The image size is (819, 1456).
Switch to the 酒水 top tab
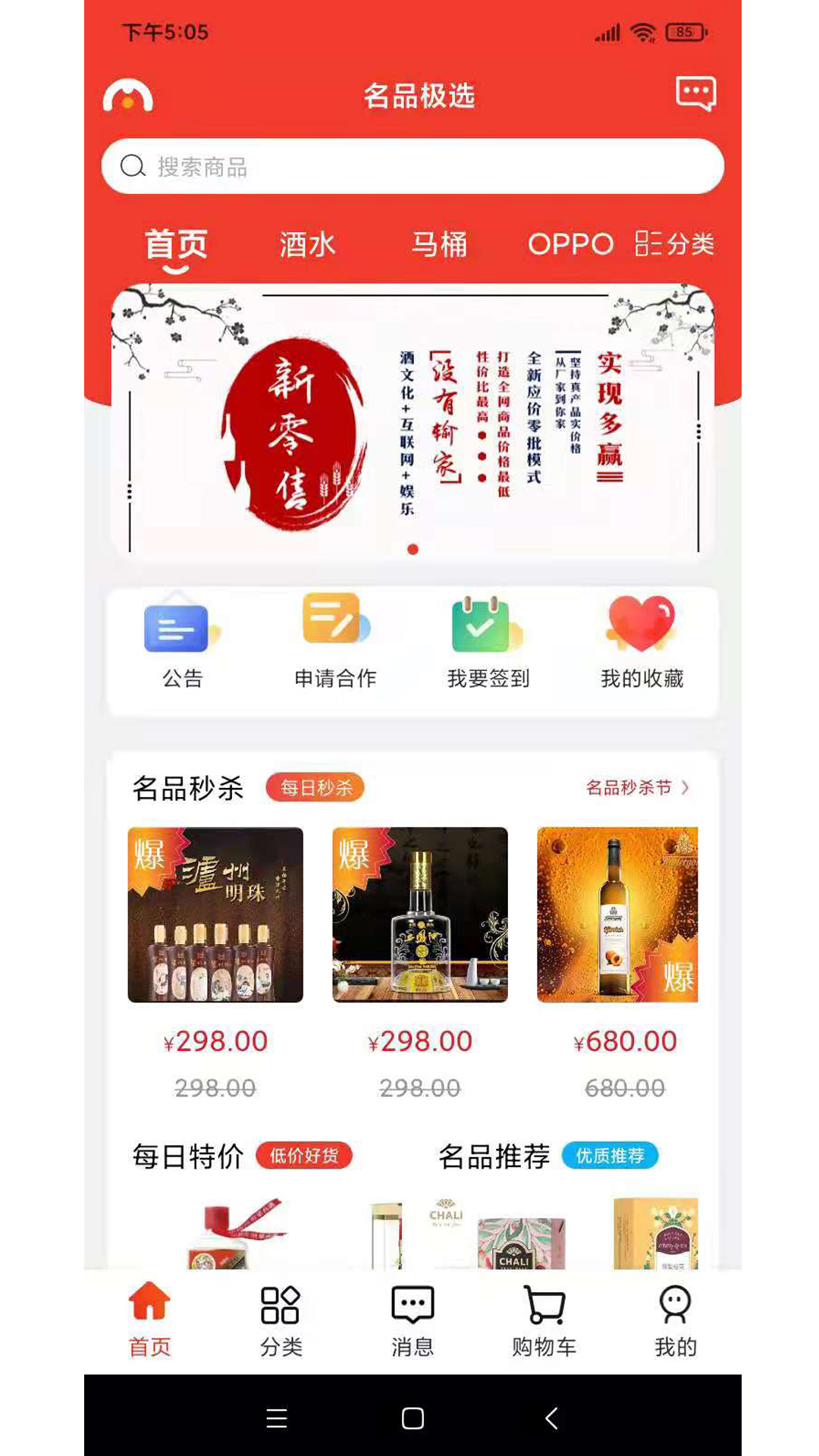coord(307,244)
